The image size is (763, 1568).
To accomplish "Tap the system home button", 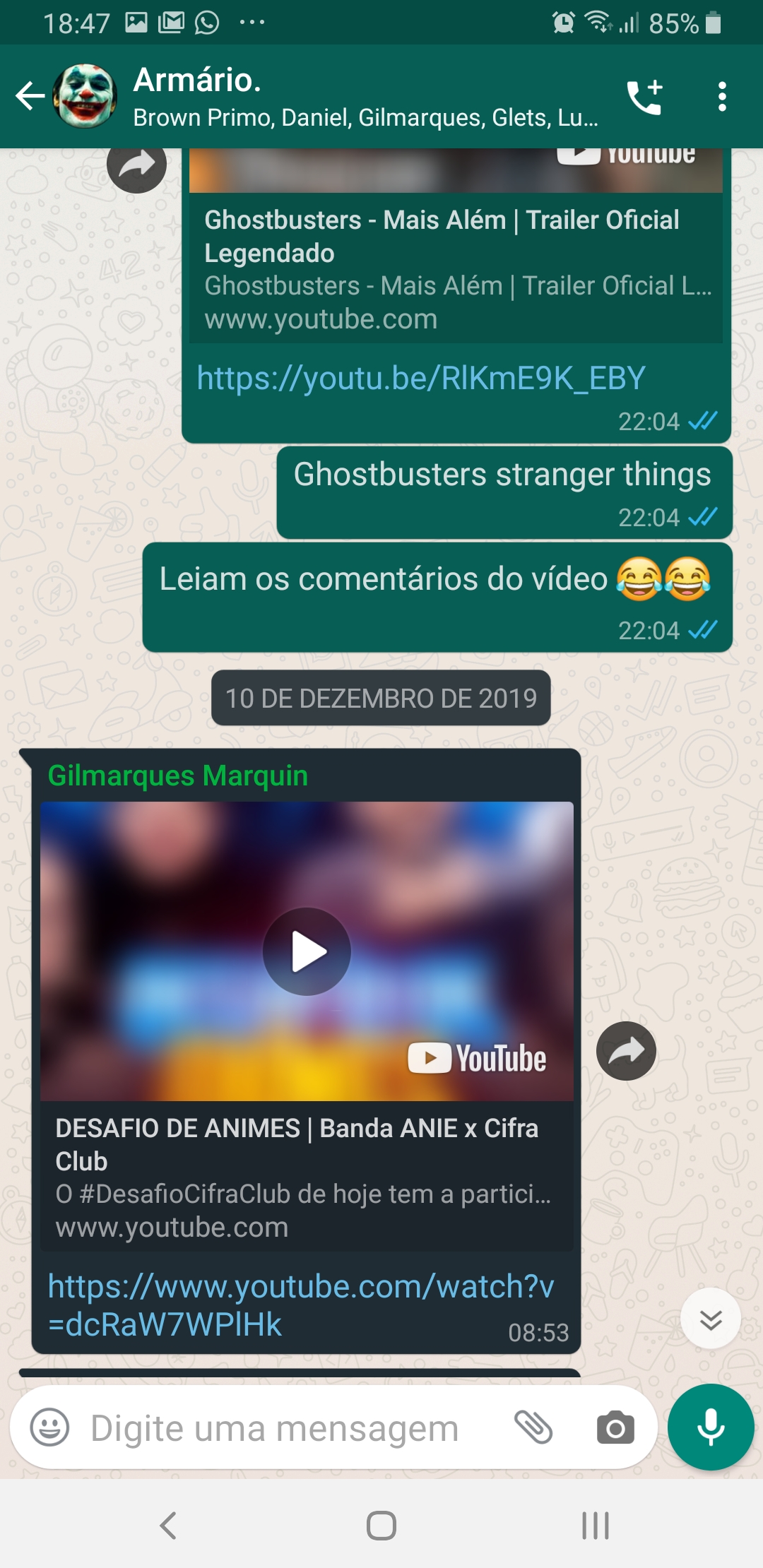I will tap(381, 1526).
